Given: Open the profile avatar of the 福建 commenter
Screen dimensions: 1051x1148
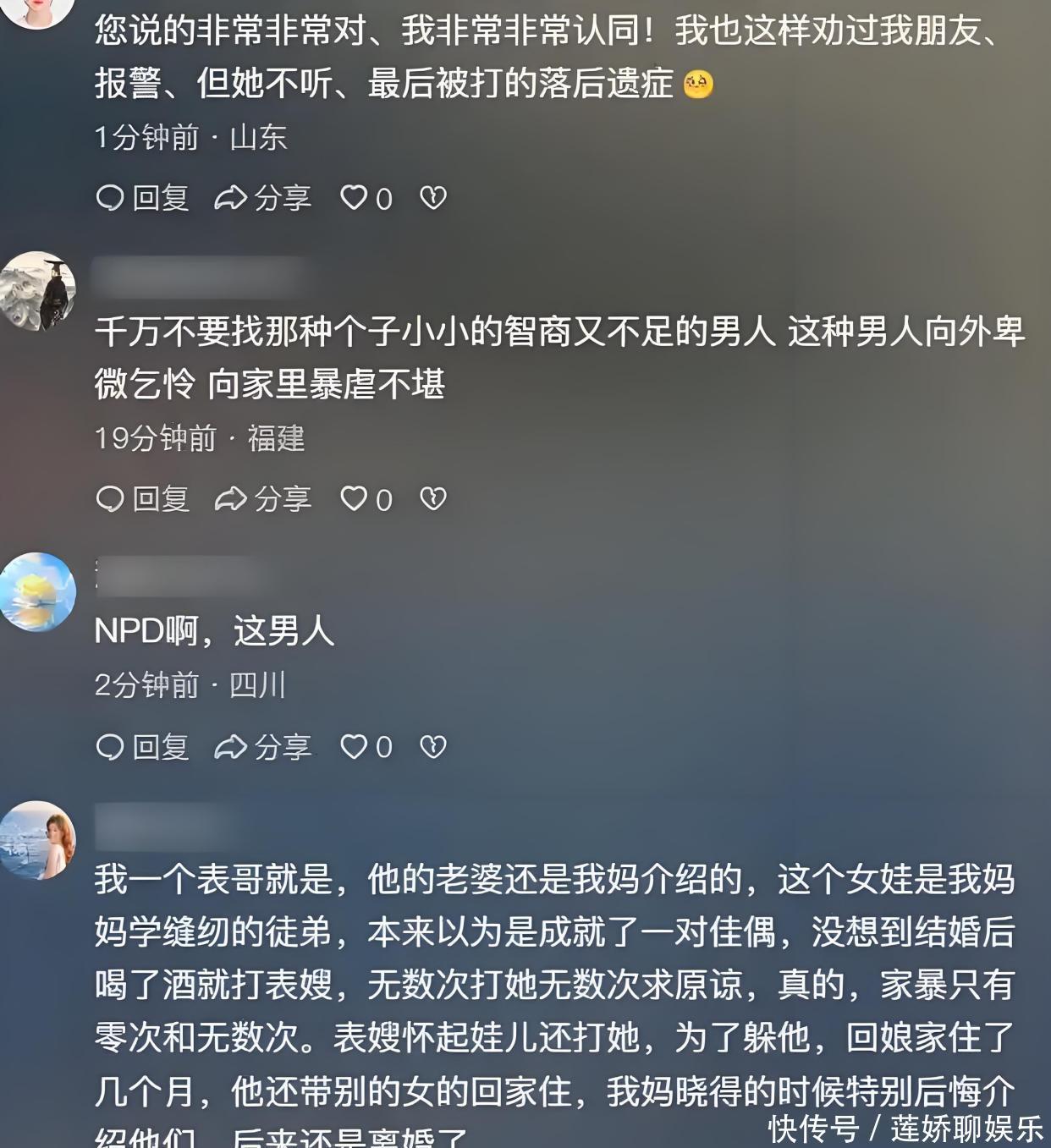Looking at the screenshot, I should 38,291.
